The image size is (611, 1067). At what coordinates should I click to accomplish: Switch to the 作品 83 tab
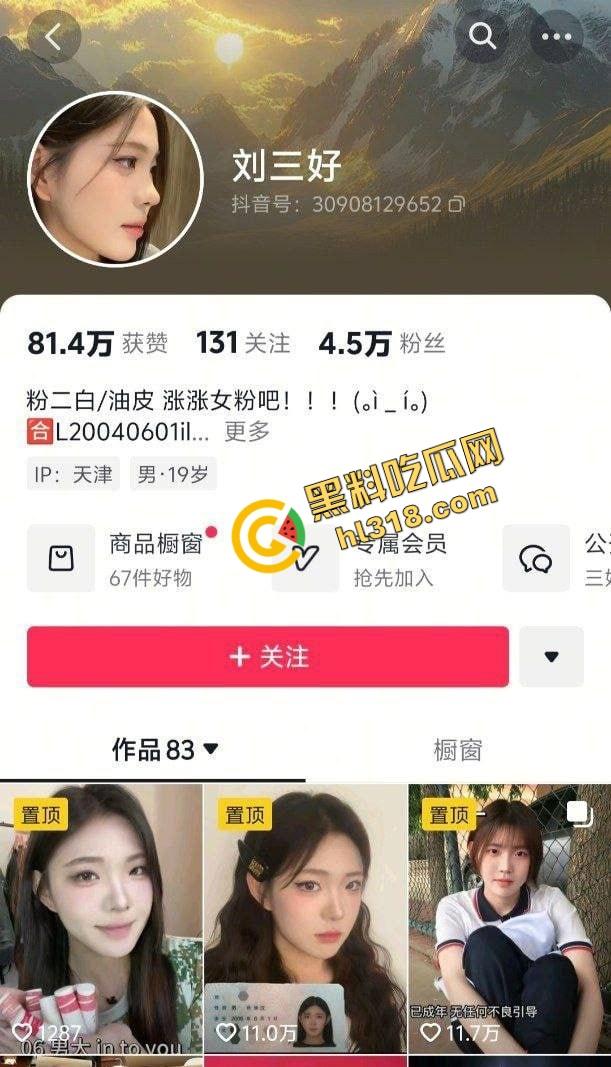pos(164,749)
